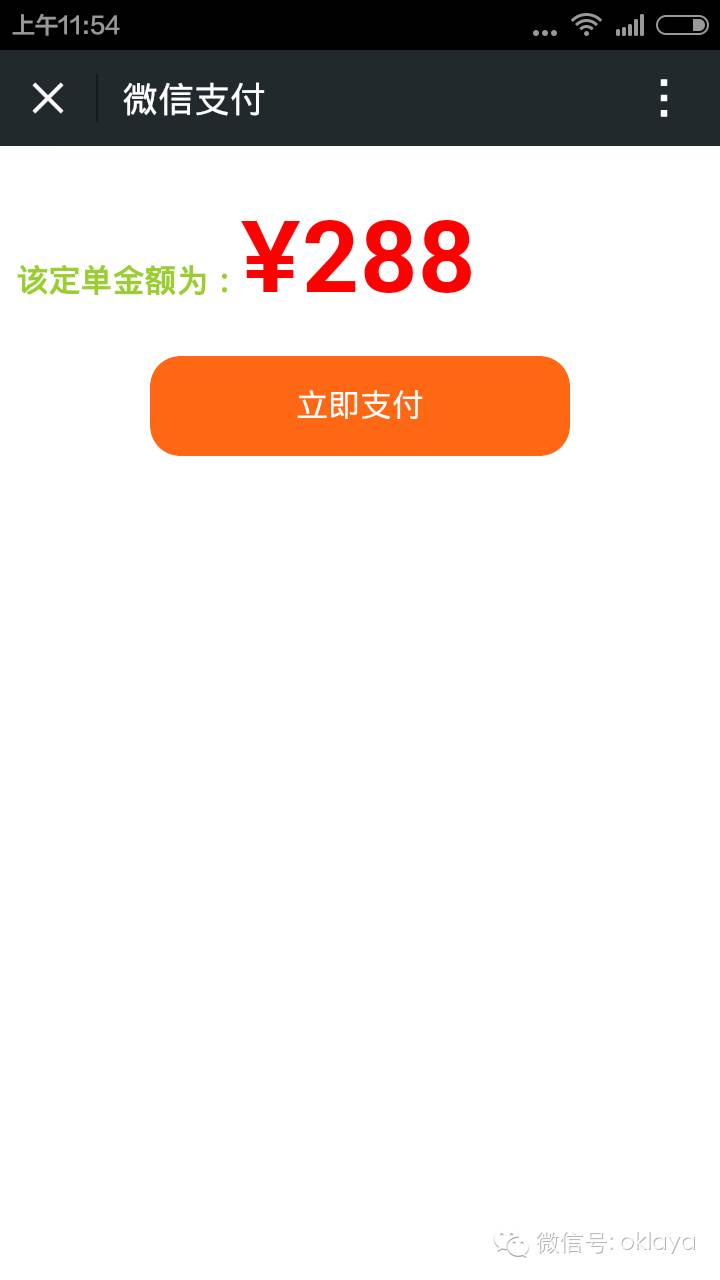This screenshot has width=720, height=1280.
Task: Tap the 立即支付 pay now button
Action: [x=360, y=406]
